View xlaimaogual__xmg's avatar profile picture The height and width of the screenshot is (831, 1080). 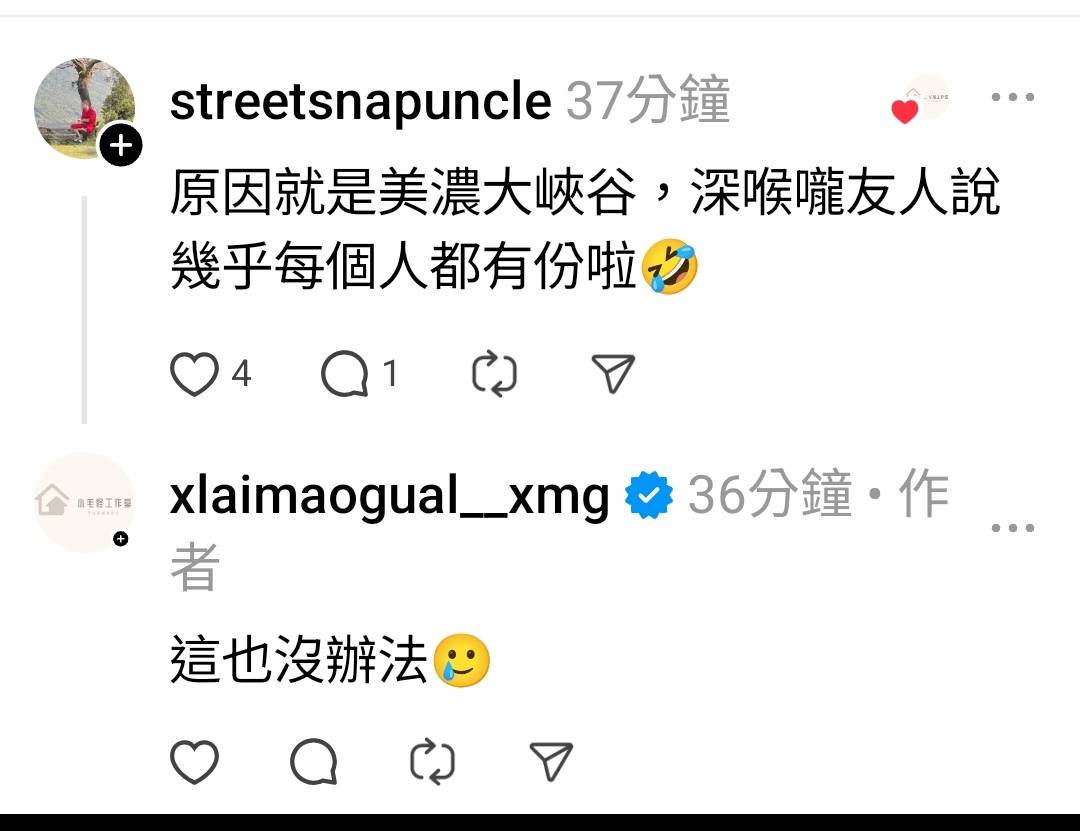pyautogui.click(x=84, y=502)
